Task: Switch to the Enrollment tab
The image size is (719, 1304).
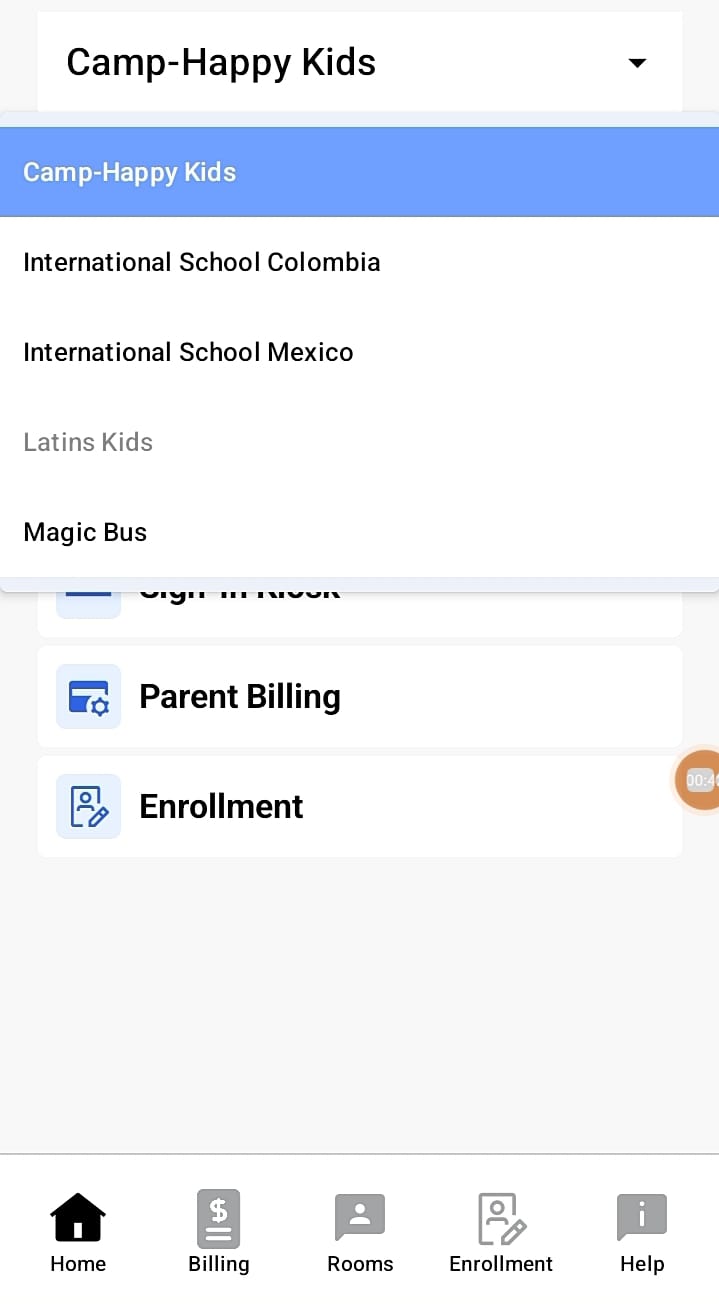Action: point(501,1233)
